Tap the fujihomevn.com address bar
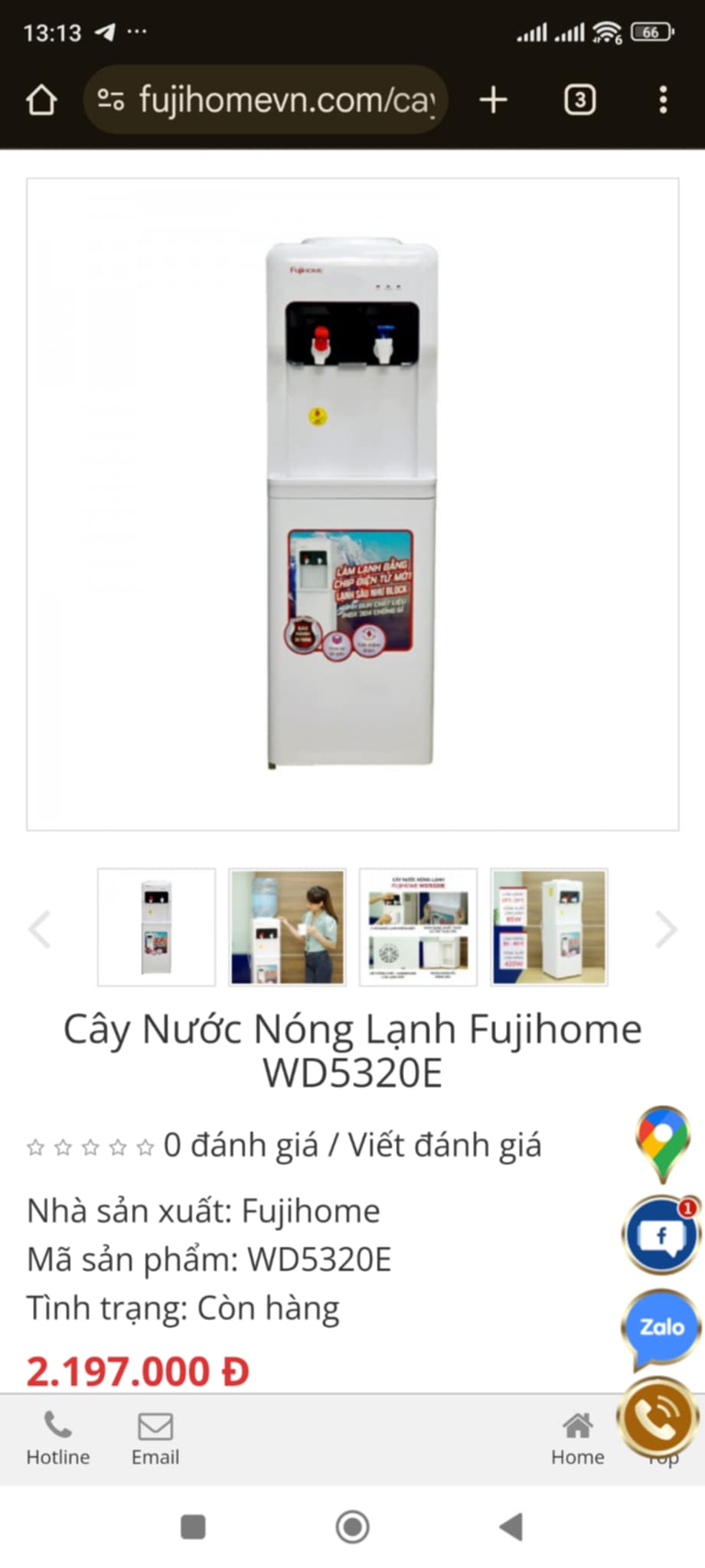This screenshot has width=705, height=1568. [x=265, y=100]
